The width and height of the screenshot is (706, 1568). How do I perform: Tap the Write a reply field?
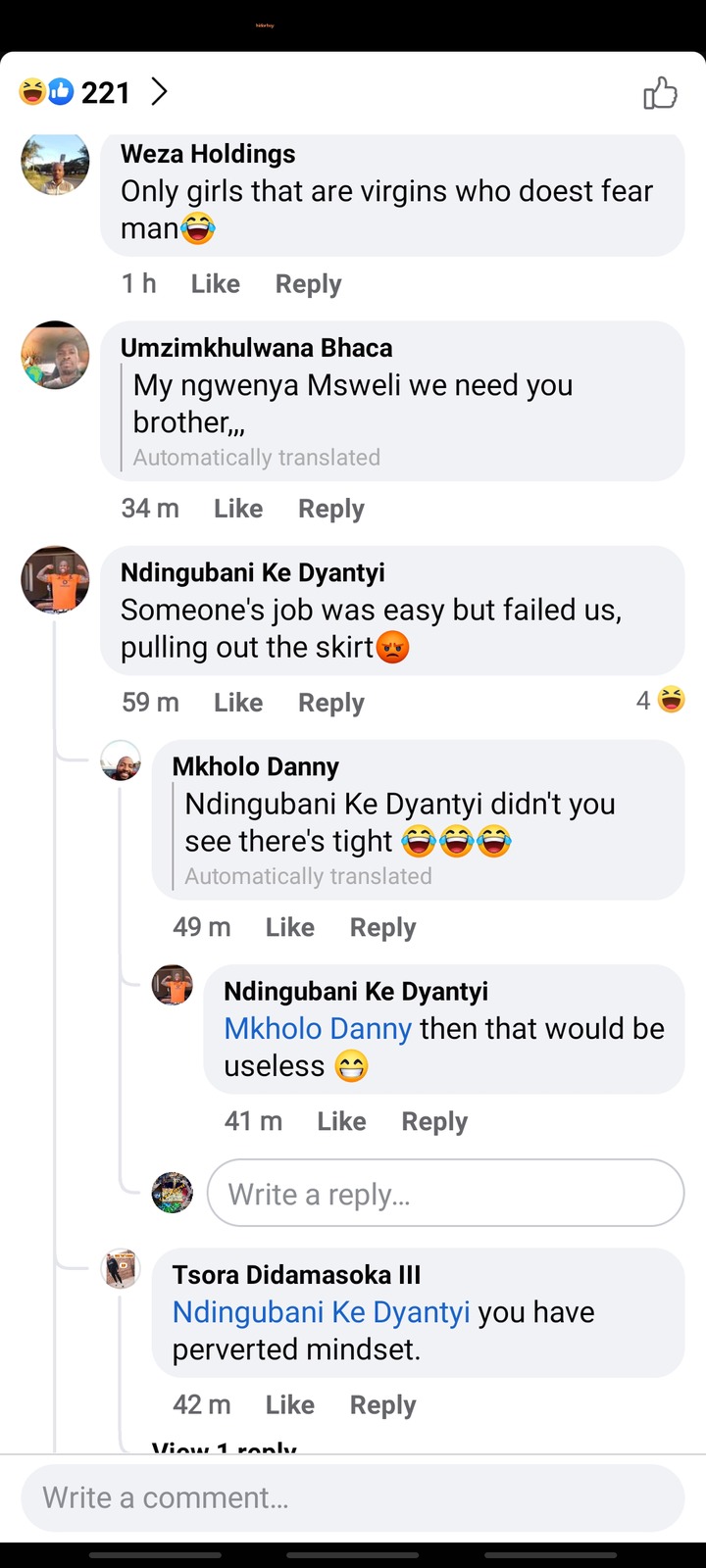point(445,1194)
